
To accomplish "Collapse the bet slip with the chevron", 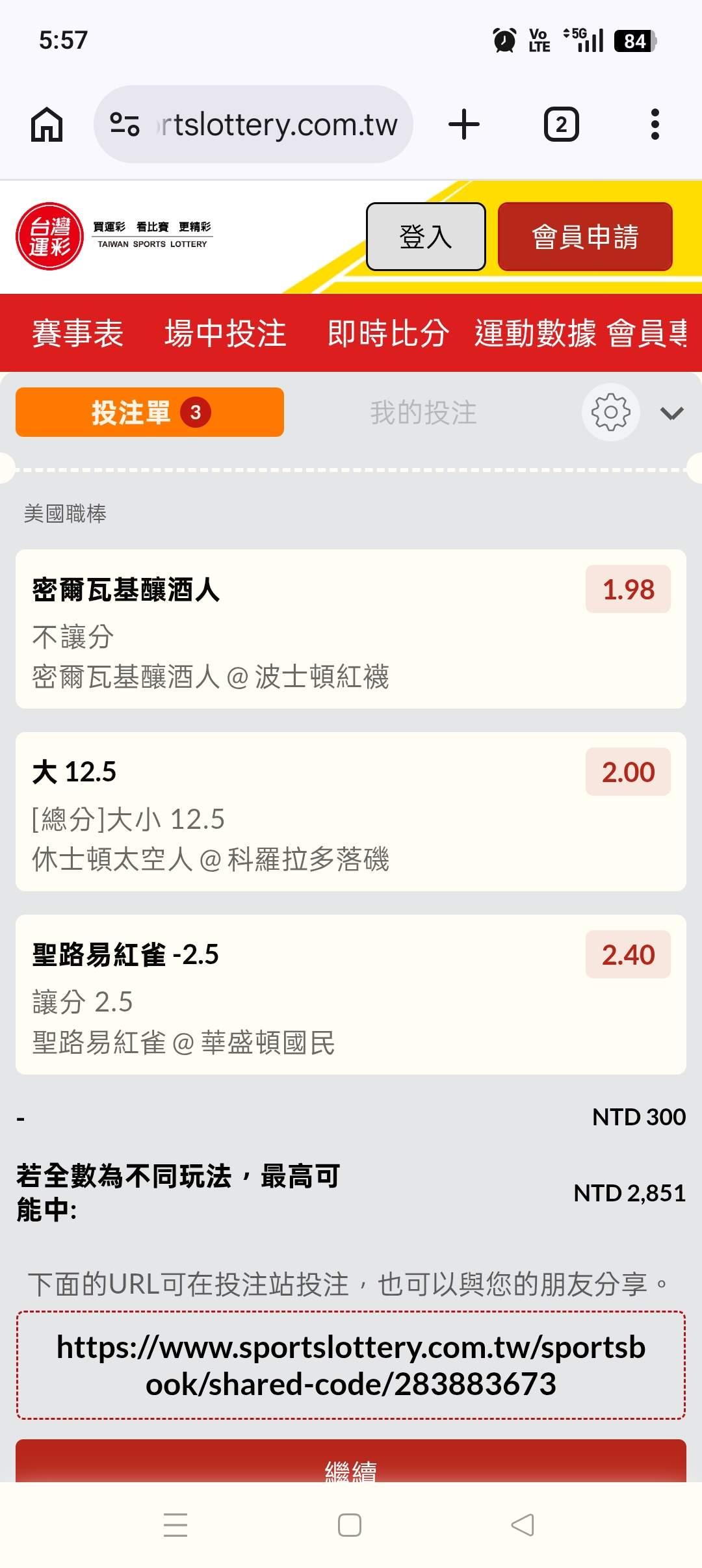I will [x=671, y=413].
